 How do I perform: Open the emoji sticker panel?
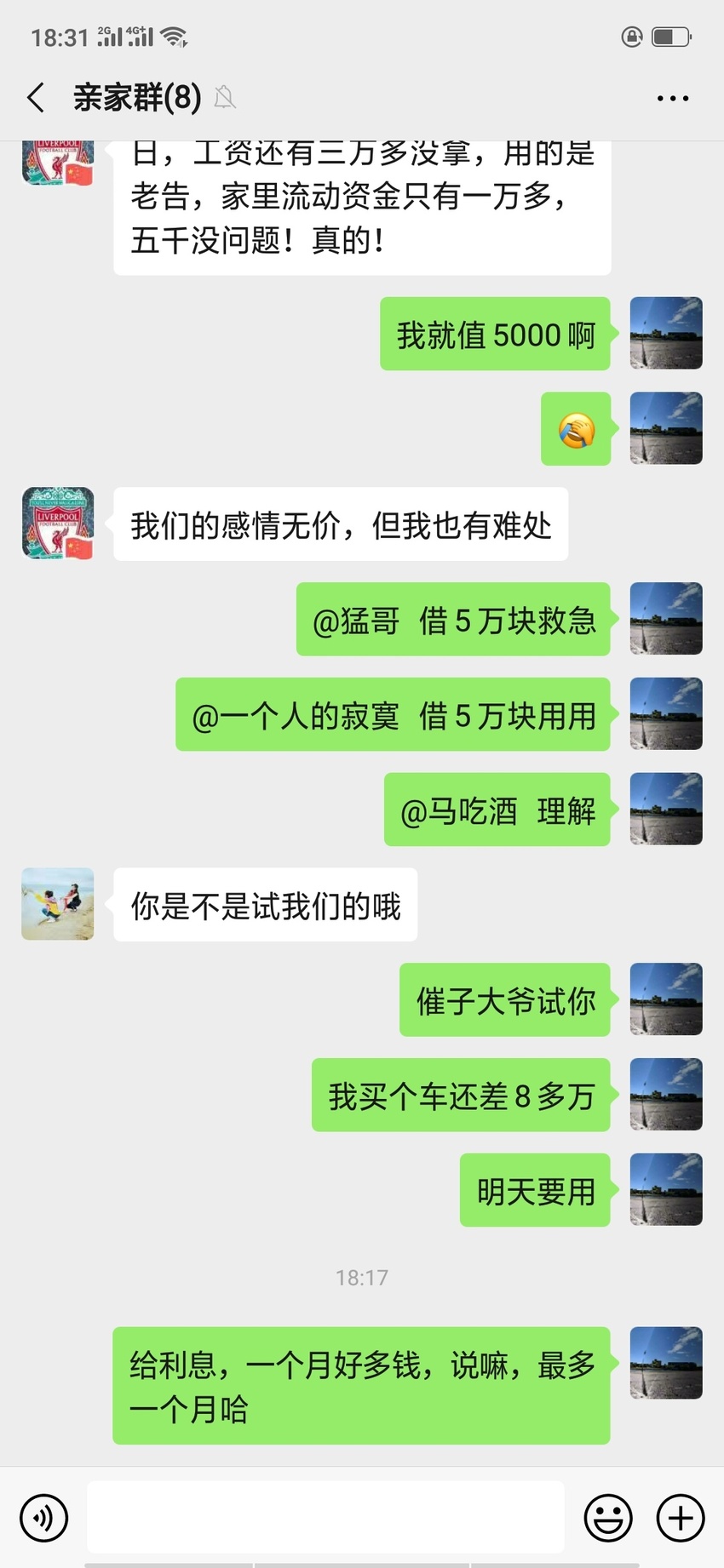pos(608,1517)
